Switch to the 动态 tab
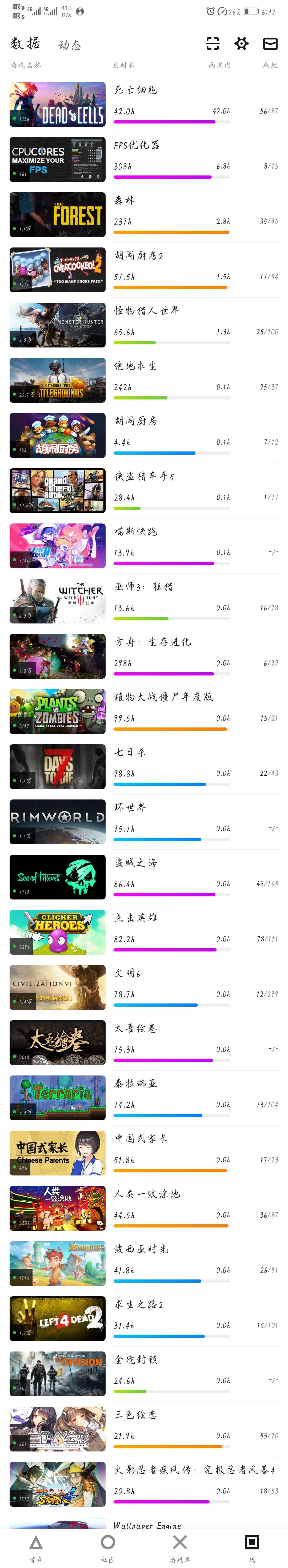 click(69, 45)
